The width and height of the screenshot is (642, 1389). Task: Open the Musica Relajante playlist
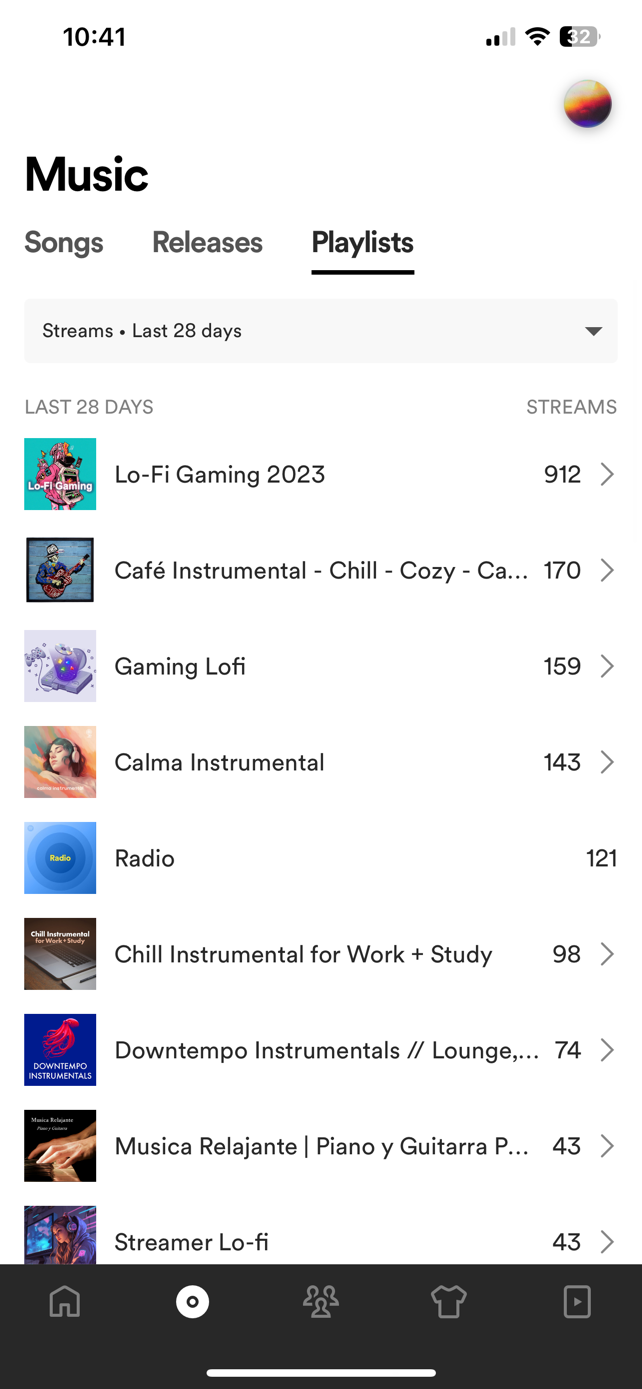point(320,1146)
